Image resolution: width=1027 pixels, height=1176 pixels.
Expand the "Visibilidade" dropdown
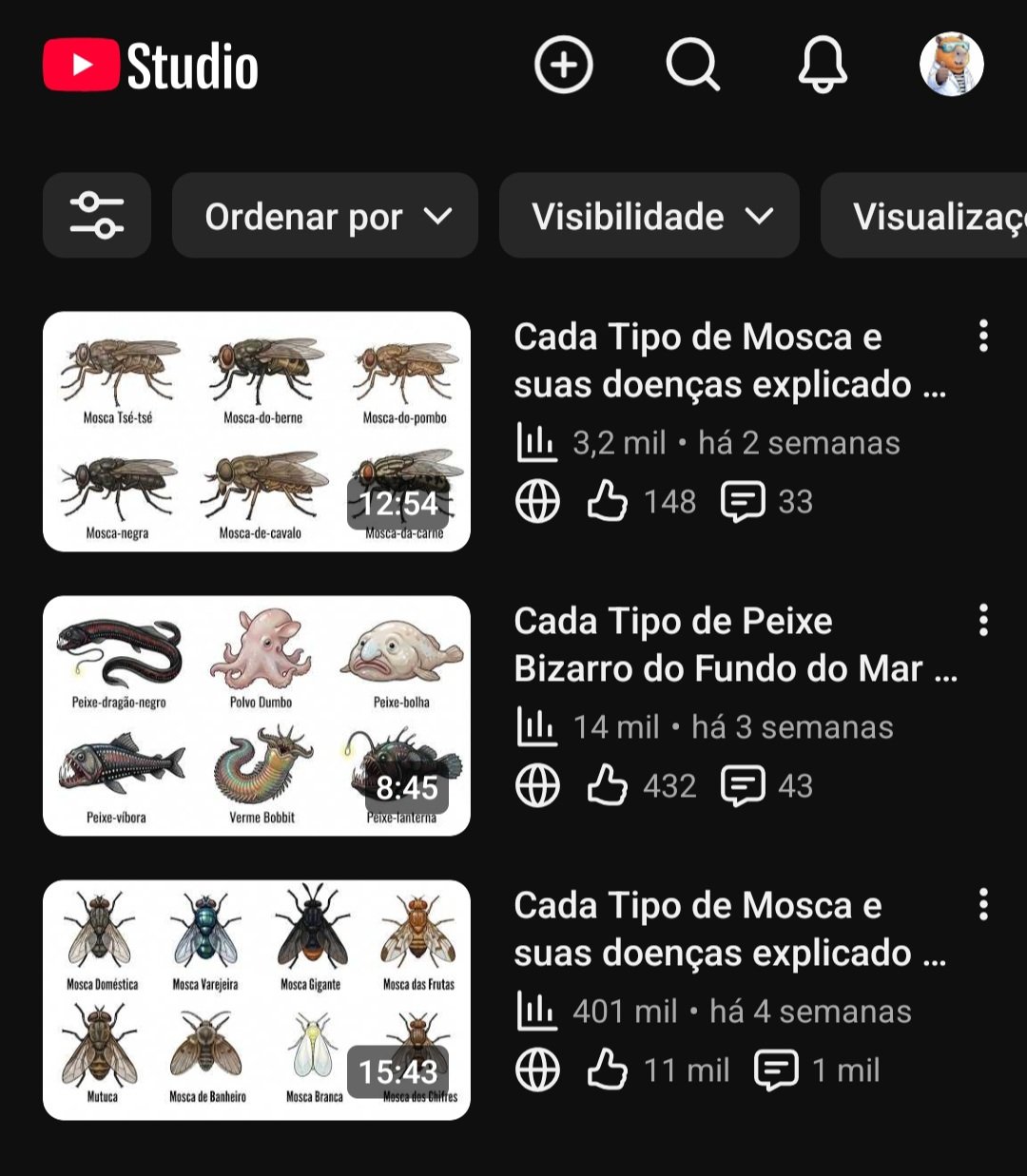tap(649, 216)
